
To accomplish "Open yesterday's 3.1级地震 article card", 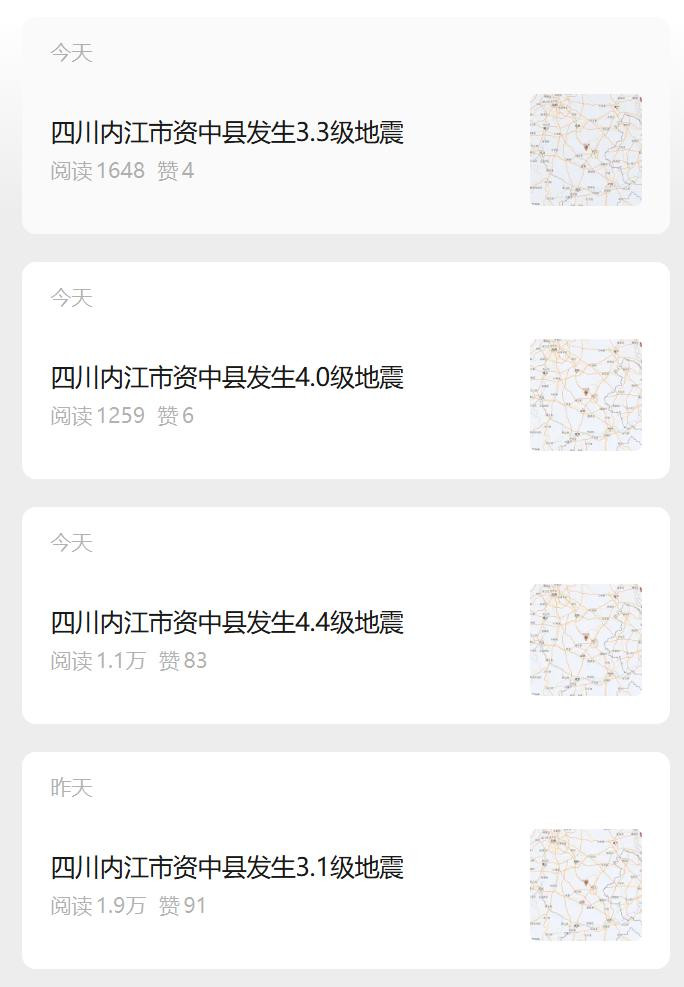I will 227,868.
